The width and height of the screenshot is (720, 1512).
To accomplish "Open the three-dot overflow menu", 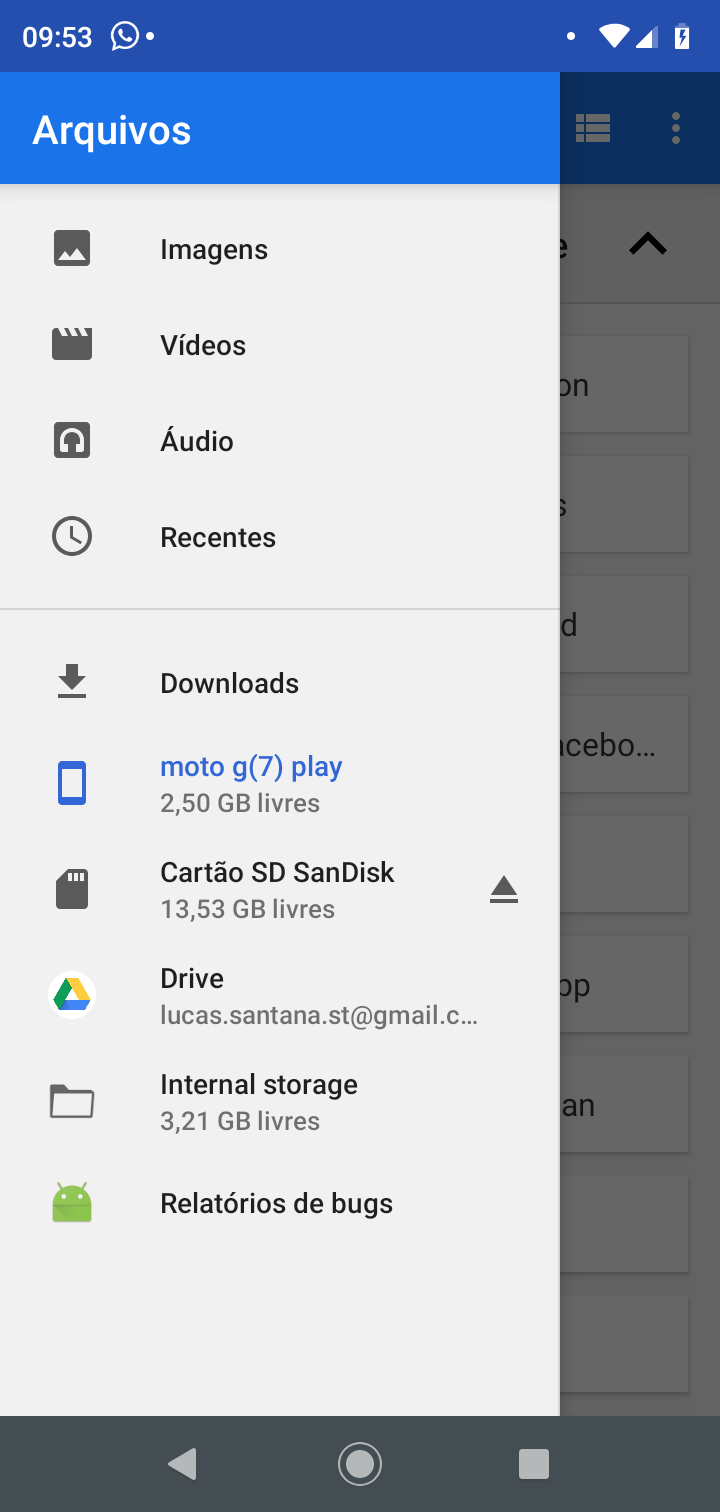I will [x=675, y=128].
